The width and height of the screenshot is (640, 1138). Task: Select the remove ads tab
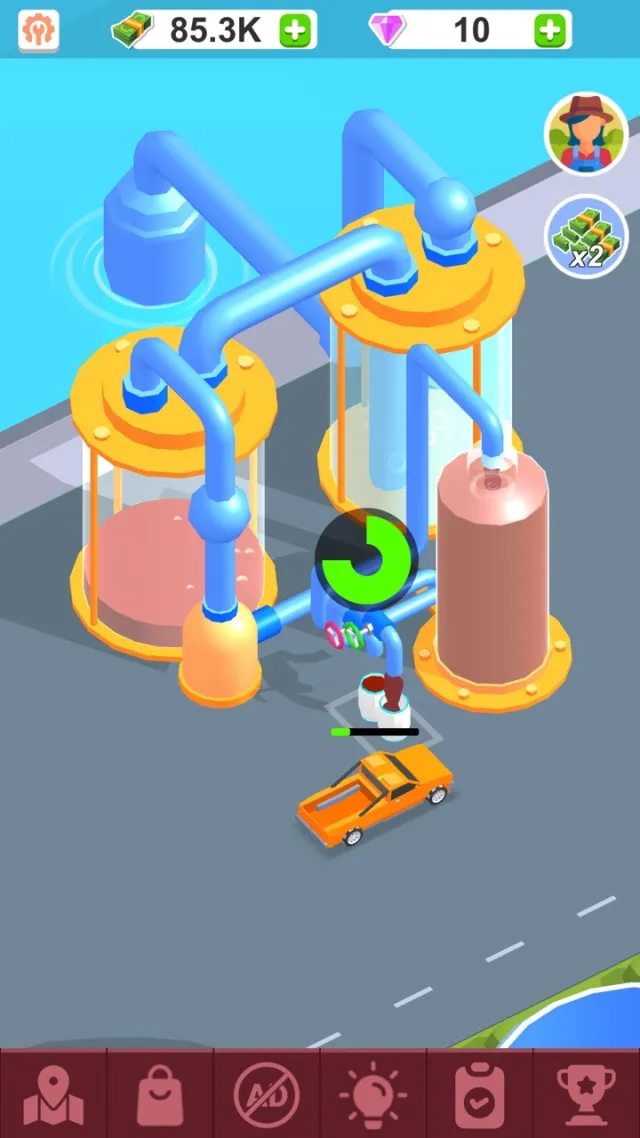266,1094
